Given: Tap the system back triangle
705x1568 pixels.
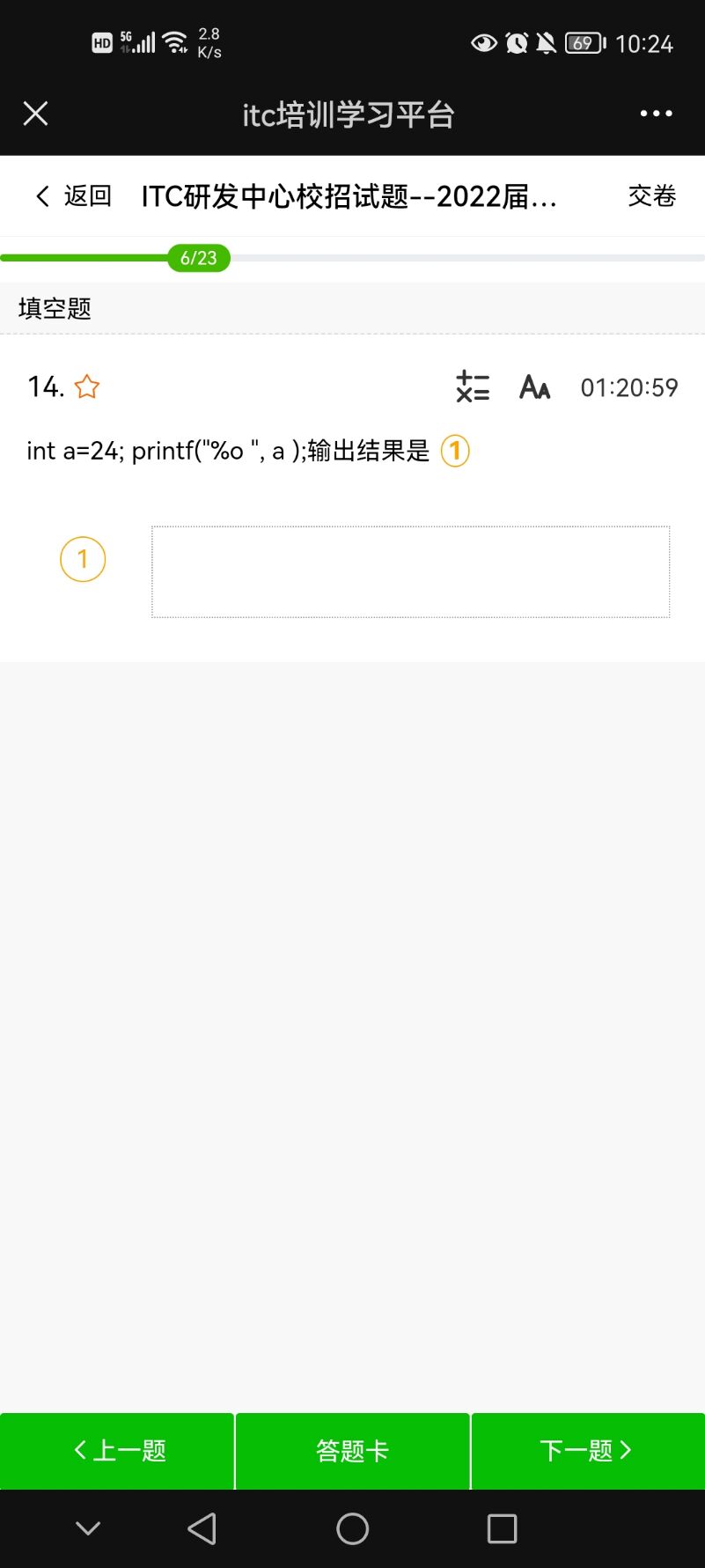Looking at the screenshot, I should point(202,1529).
